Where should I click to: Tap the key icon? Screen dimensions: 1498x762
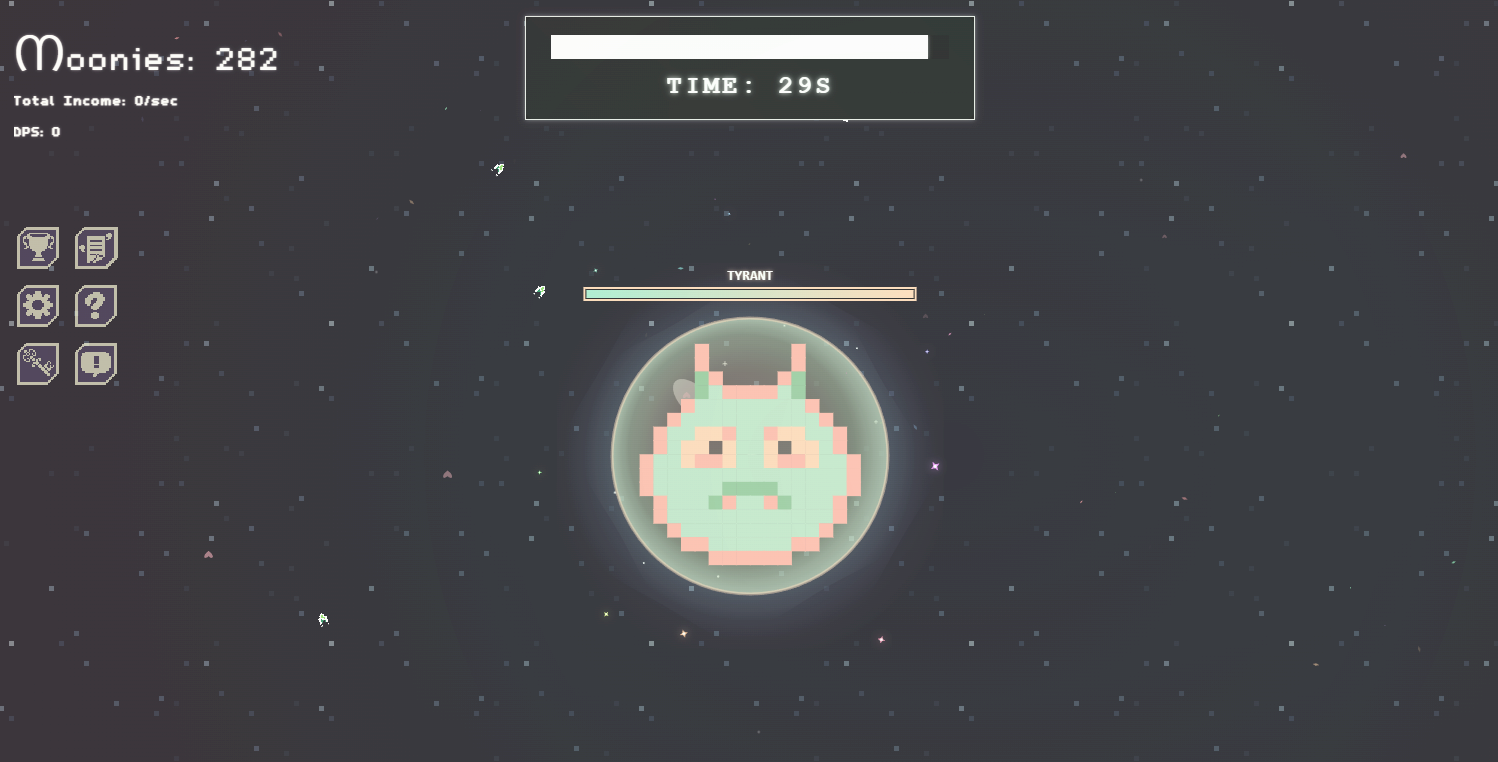pos(38,364)
